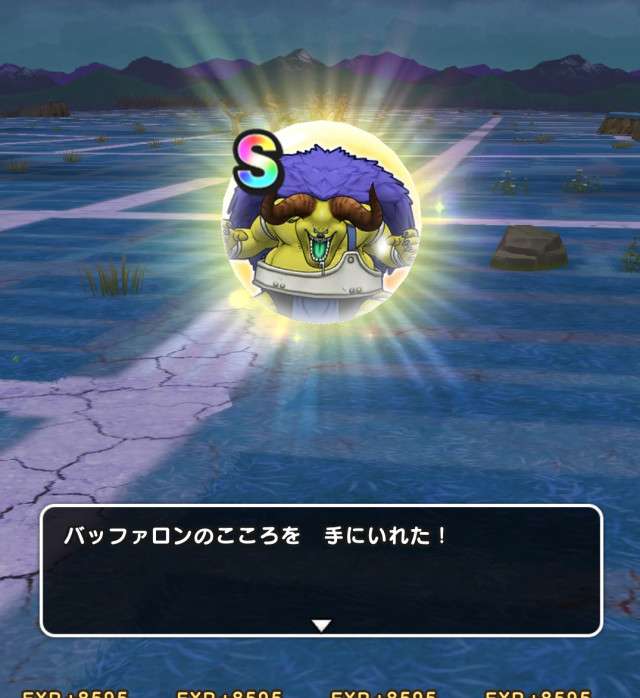Advance dialog with the down arrow

(x=320, y=625)
